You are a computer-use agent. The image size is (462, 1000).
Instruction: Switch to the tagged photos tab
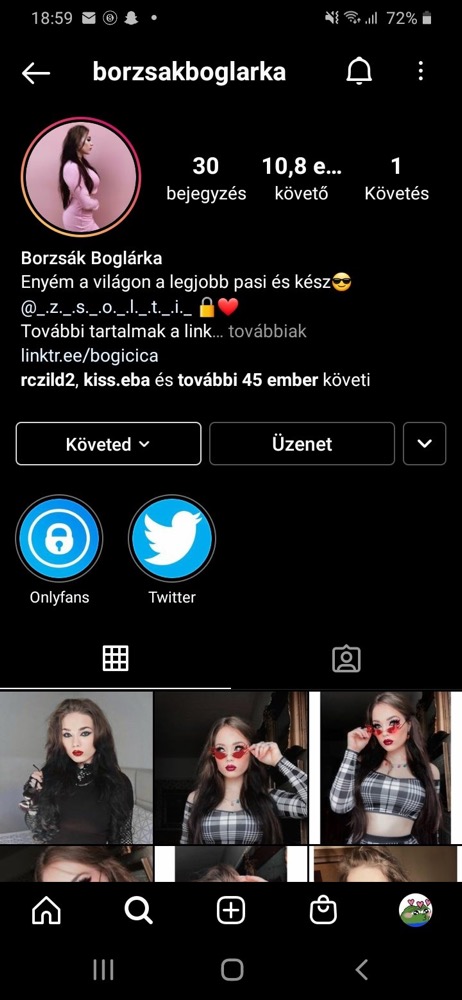346,659
